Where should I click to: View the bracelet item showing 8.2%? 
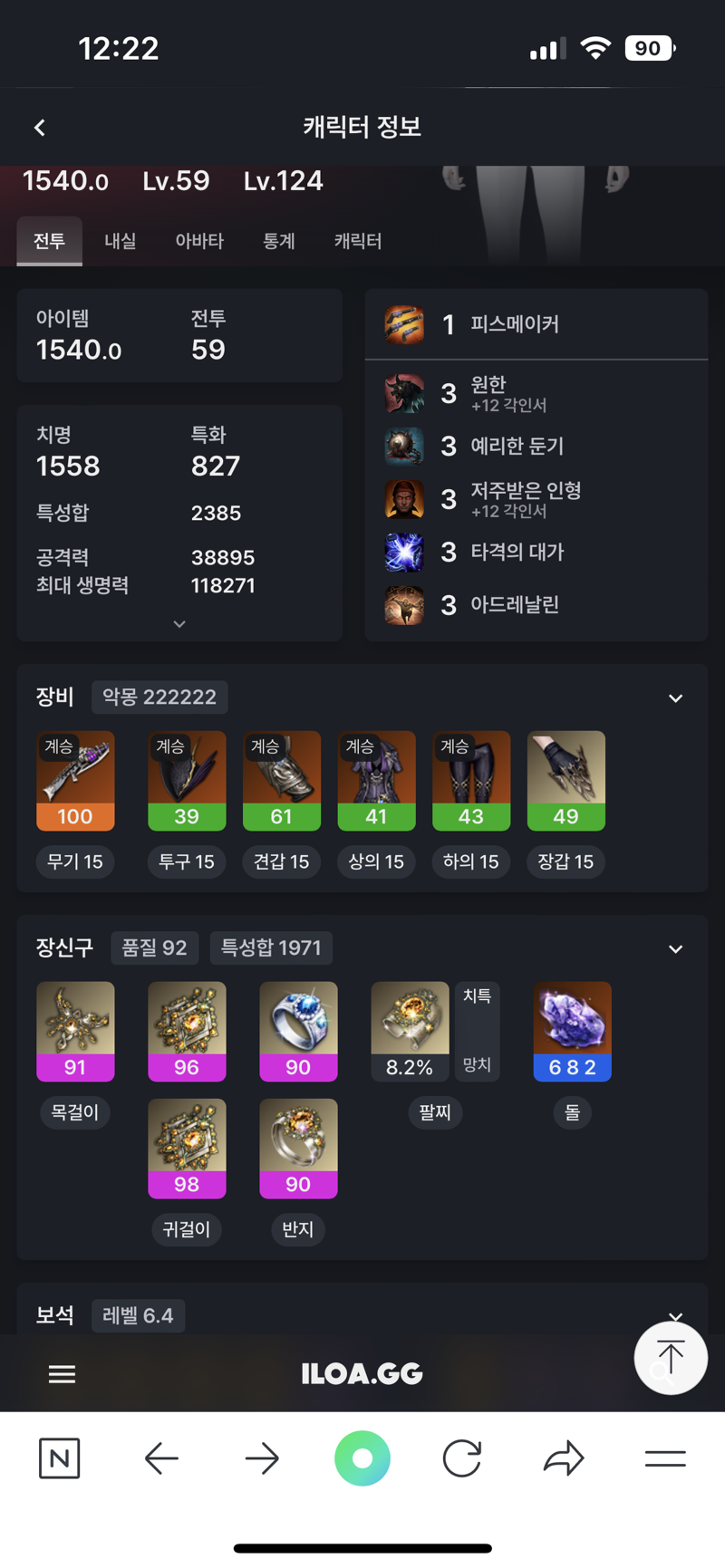410,1031
